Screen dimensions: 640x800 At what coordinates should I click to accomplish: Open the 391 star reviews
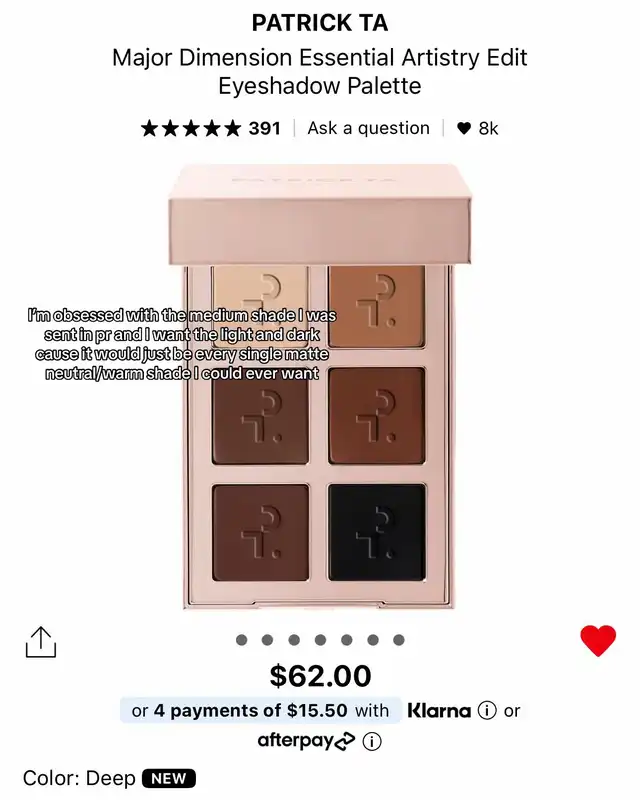(211, 128)
